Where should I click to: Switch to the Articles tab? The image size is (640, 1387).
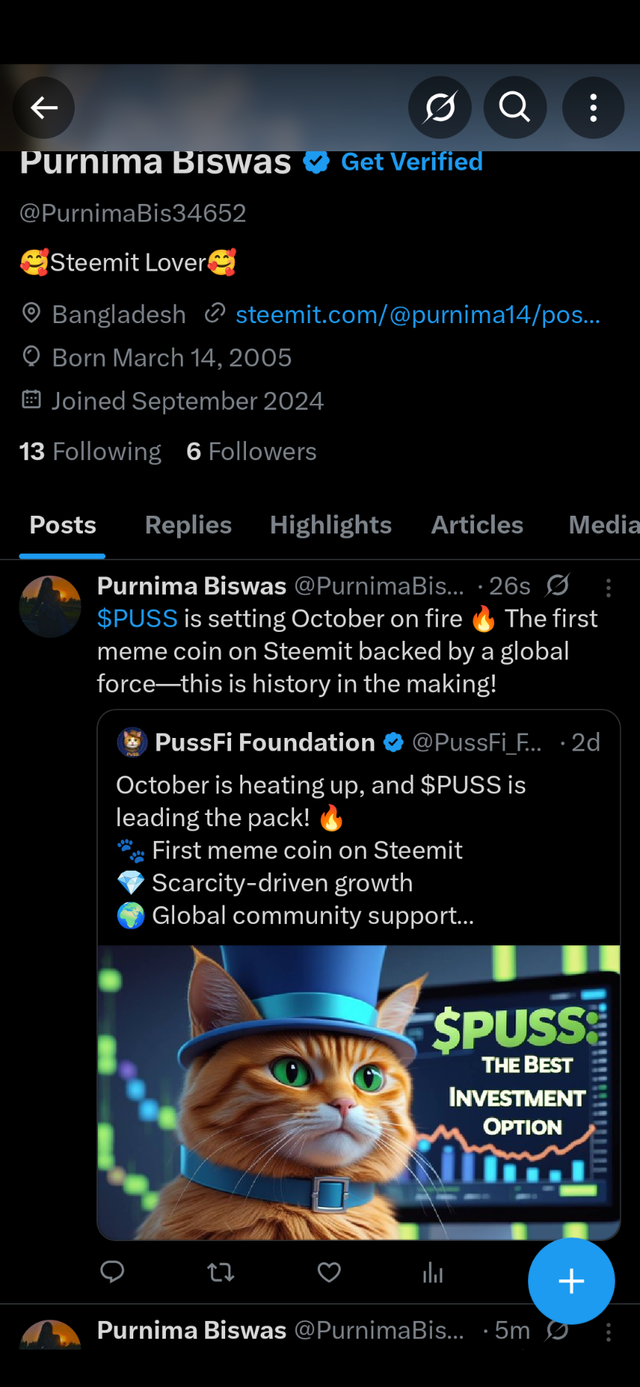point(477,525)
